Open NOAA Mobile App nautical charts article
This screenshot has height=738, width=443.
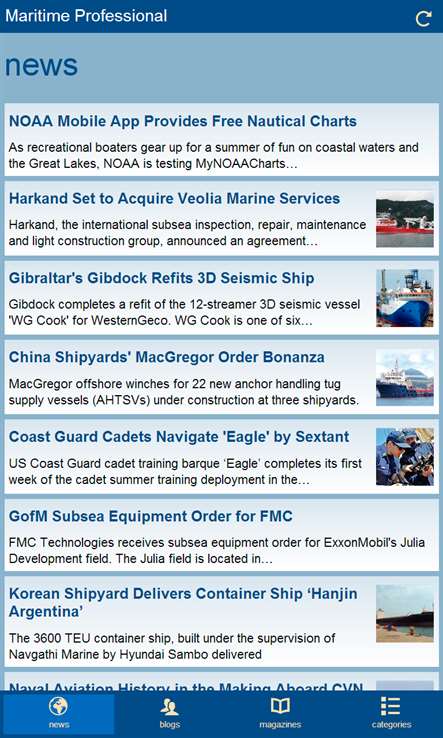point(221,140)
